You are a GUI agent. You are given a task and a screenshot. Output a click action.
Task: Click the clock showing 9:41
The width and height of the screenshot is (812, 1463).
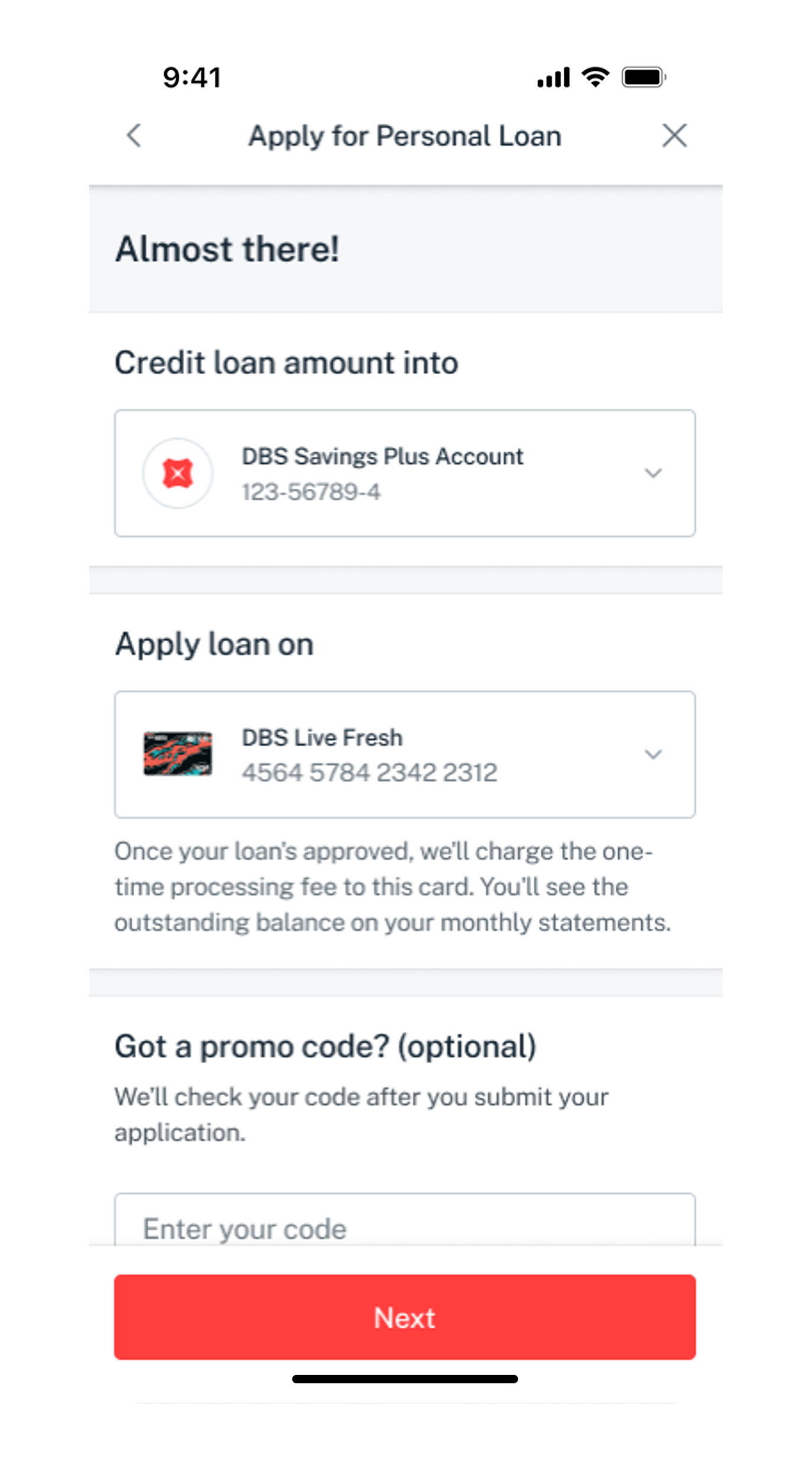(x=192, y=76)
